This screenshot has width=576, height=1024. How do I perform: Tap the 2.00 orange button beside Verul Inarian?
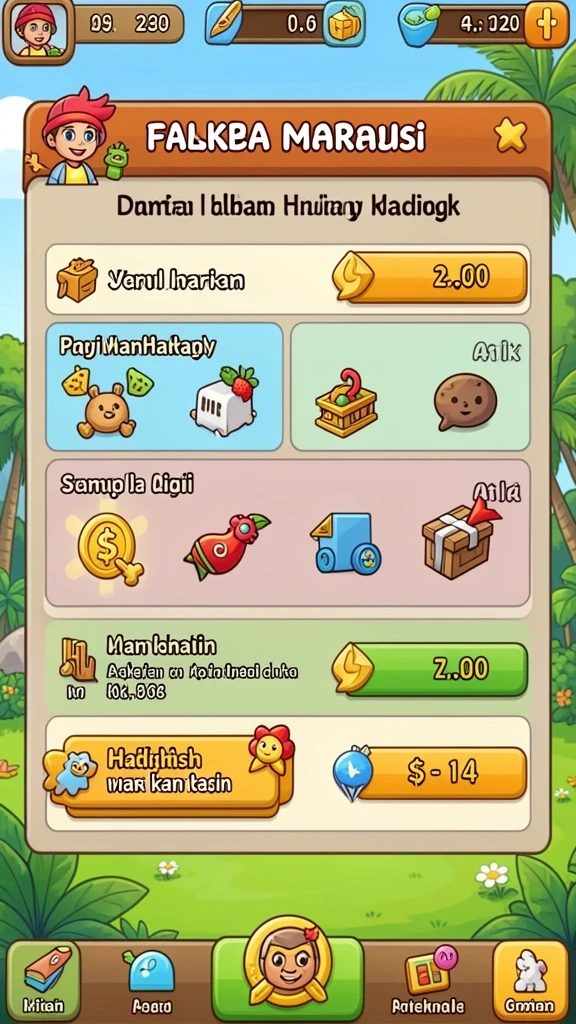tap(430, 278)
